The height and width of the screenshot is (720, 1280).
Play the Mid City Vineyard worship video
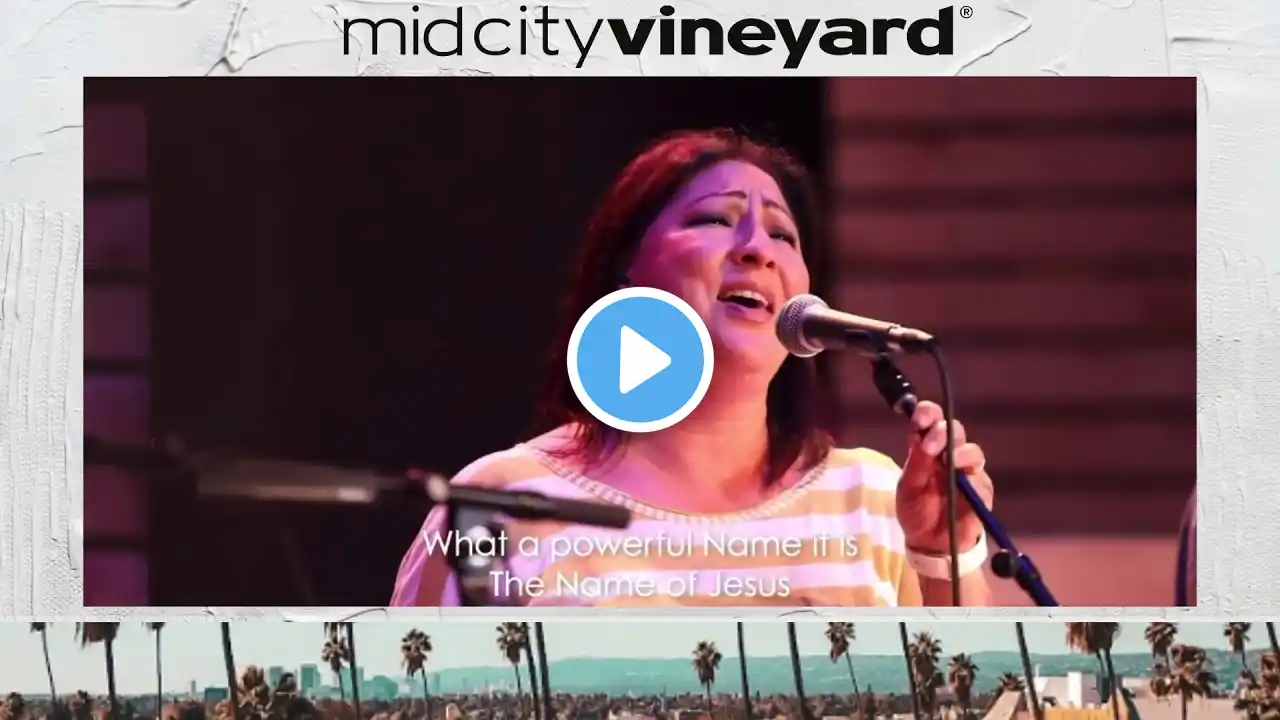coord(640,360)
